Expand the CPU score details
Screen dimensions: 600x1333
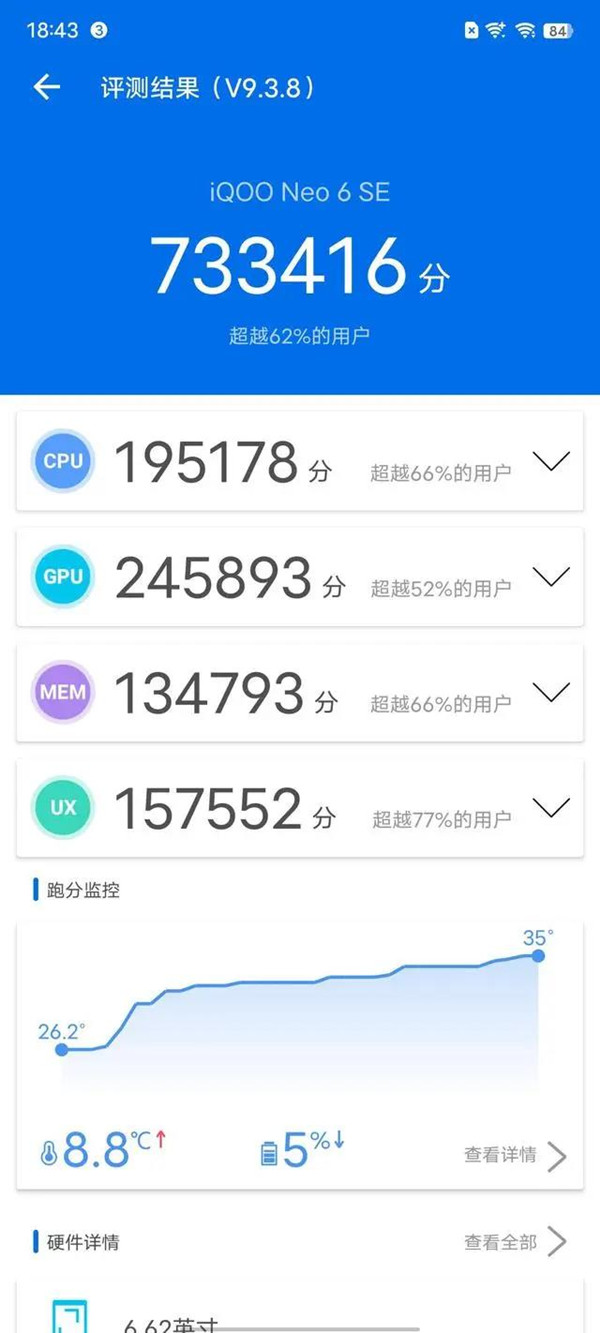(x=551, y=461)
